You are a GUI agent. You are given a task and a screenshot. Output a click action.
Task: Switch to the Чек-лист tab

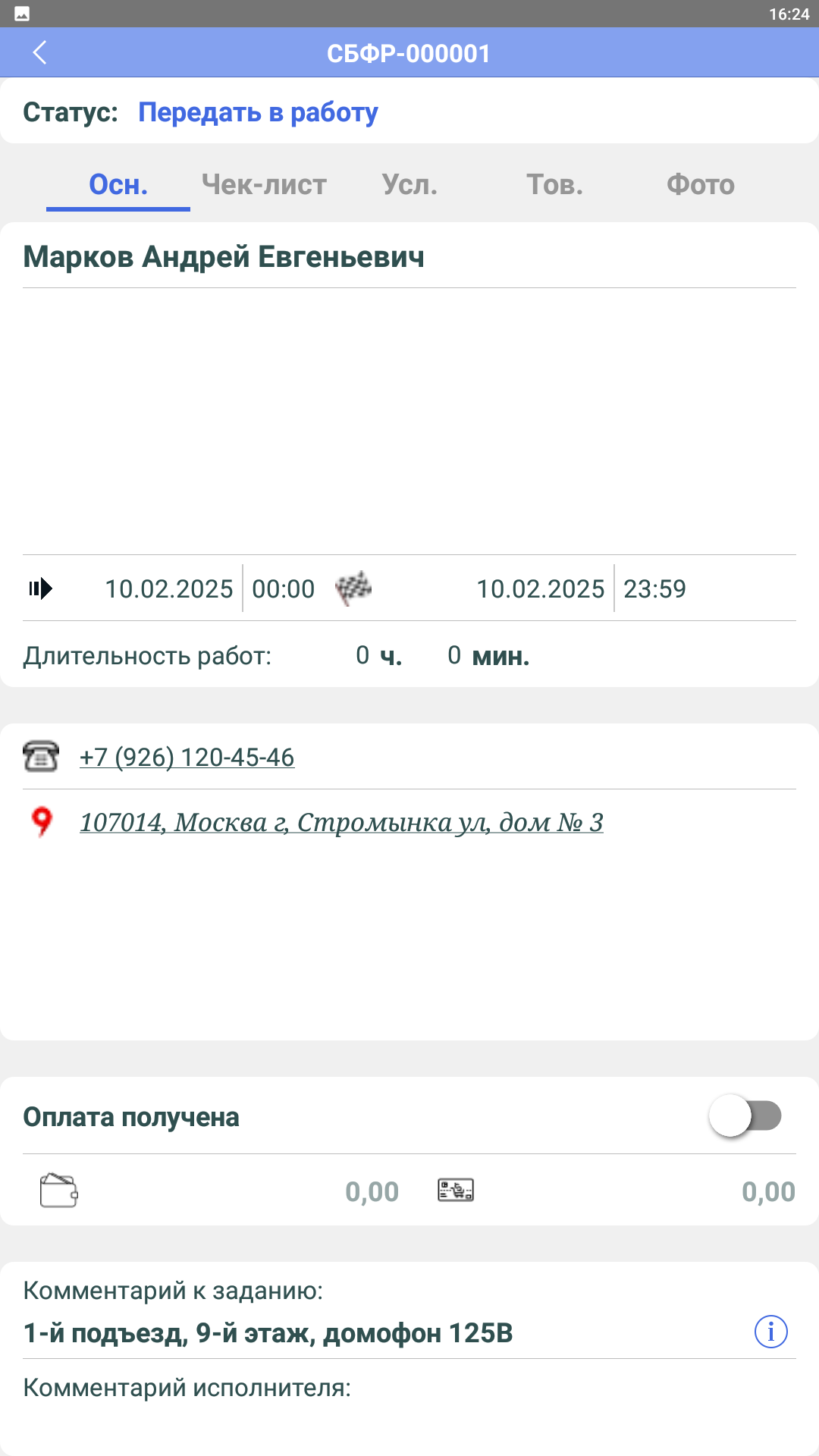tap(263, 184)
